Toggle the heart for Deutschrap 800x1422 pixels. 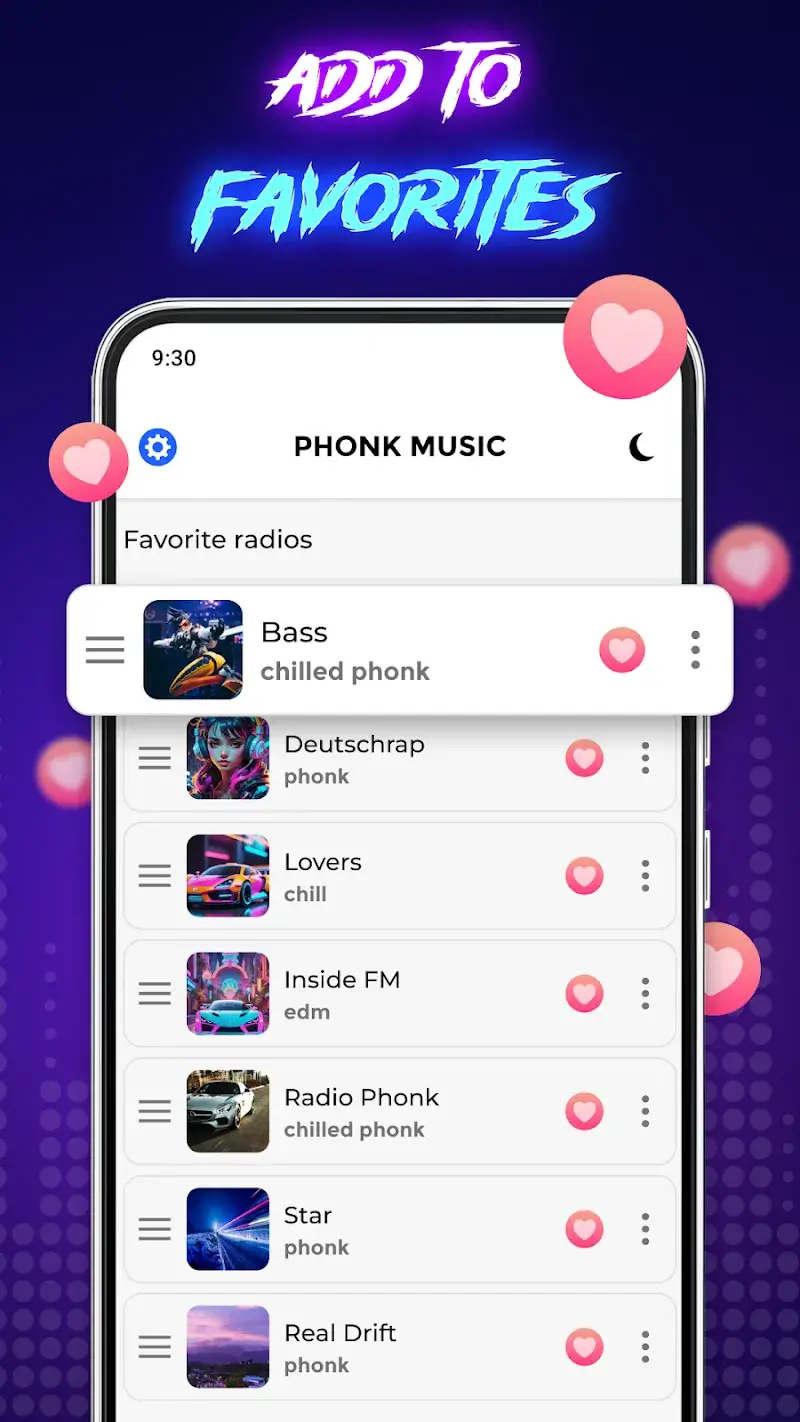point(584,758)
